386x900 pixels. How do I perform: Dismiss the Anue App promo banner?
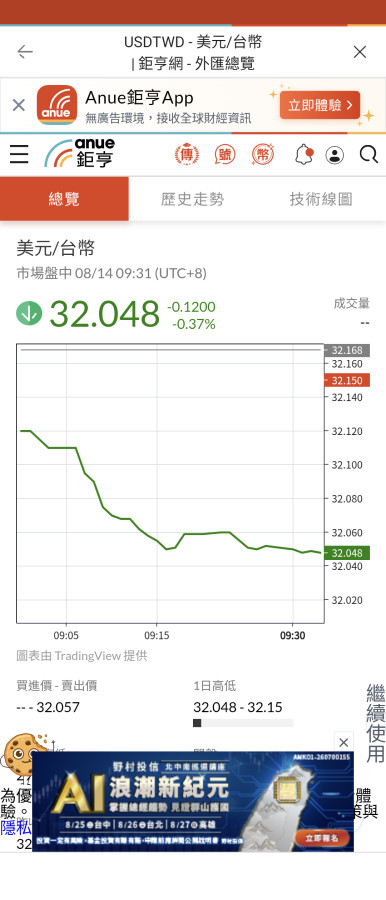(18, 105)
